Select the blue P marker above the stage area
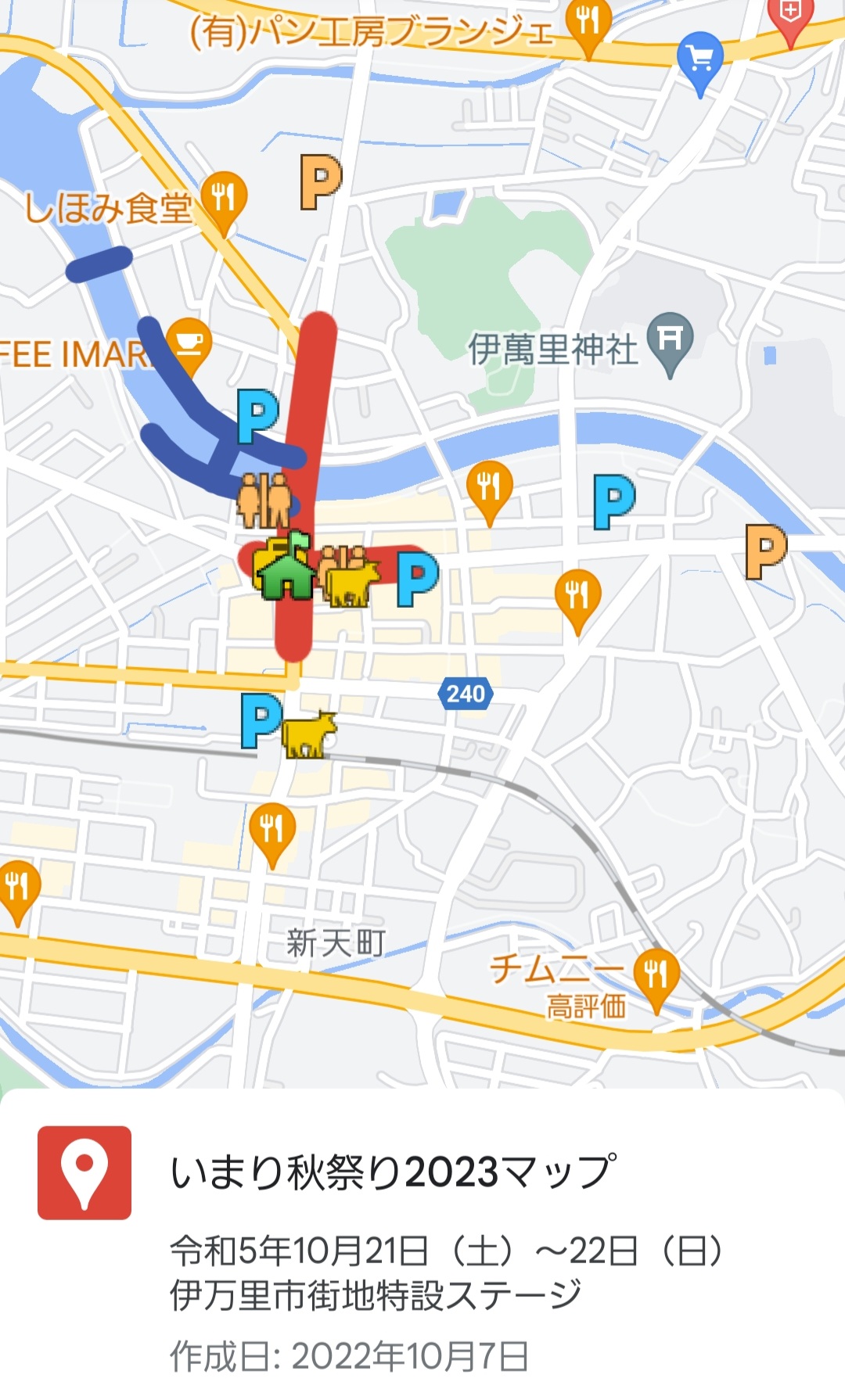845x1400 pixels. (257, 415)
